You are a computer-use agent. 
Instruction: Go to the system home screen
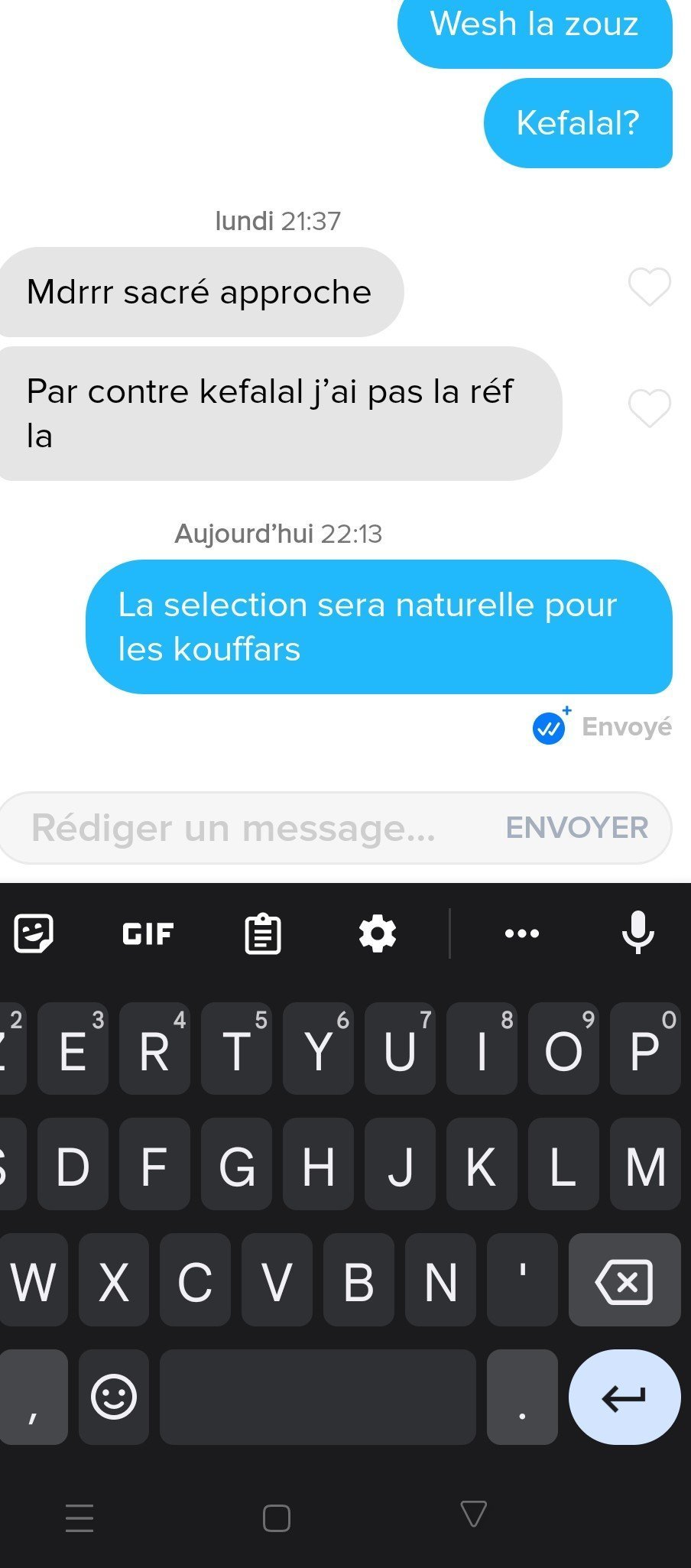pyautogui.click(x=276, y=1518)
